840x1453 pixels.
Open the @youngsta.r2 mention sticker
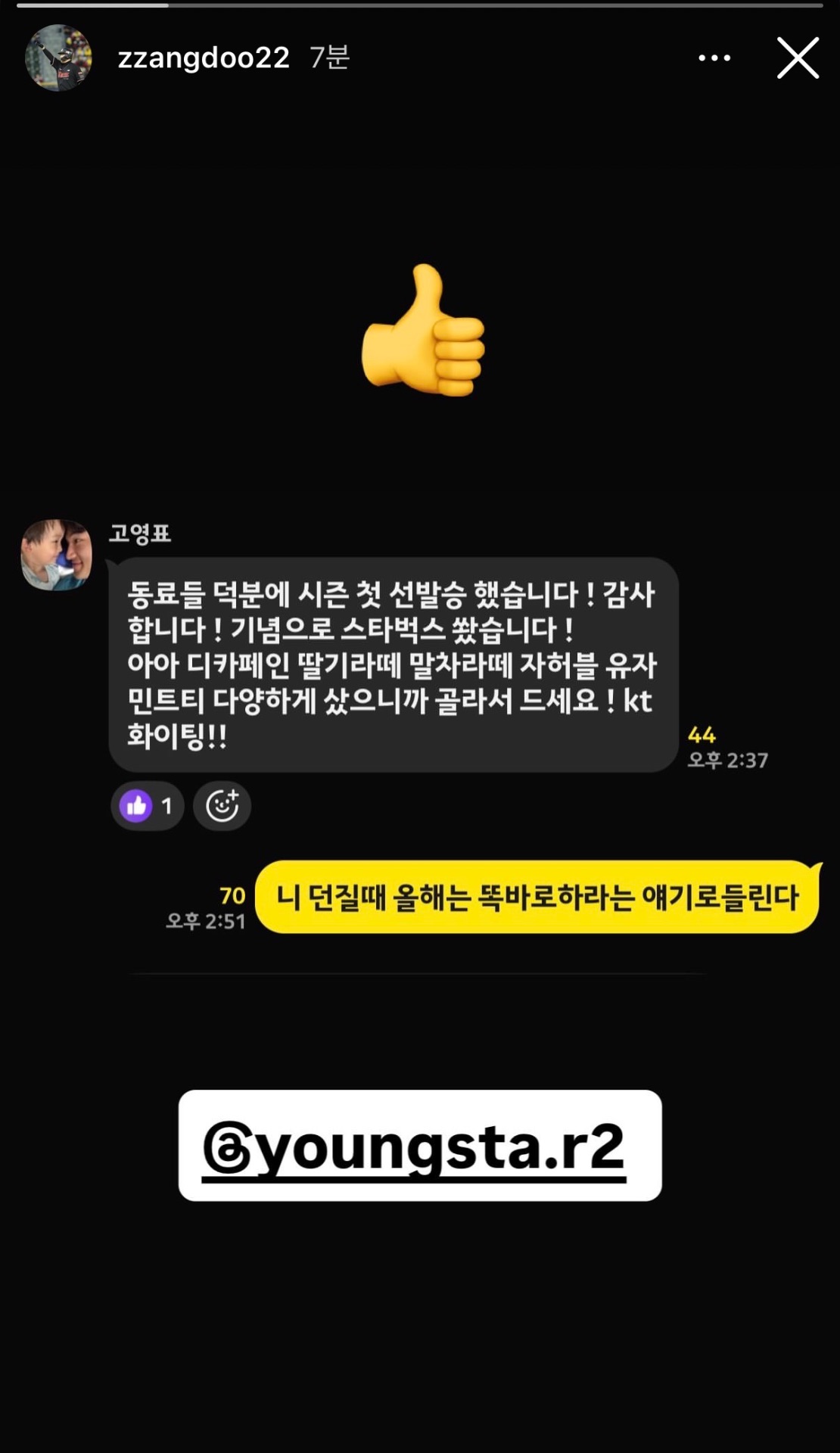[x=420, y=1145]
